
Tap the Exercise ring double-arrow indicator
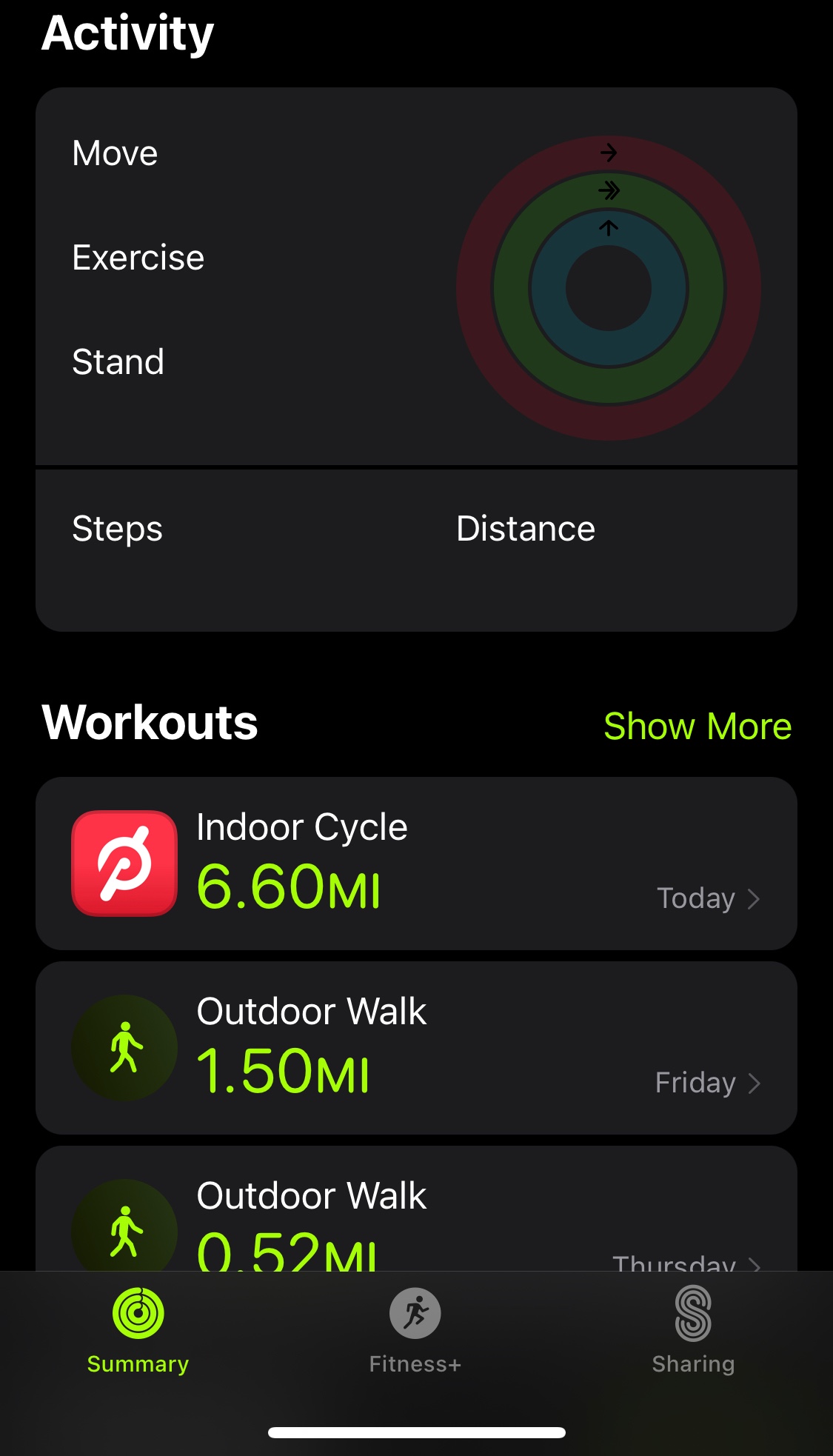point(609,190)
